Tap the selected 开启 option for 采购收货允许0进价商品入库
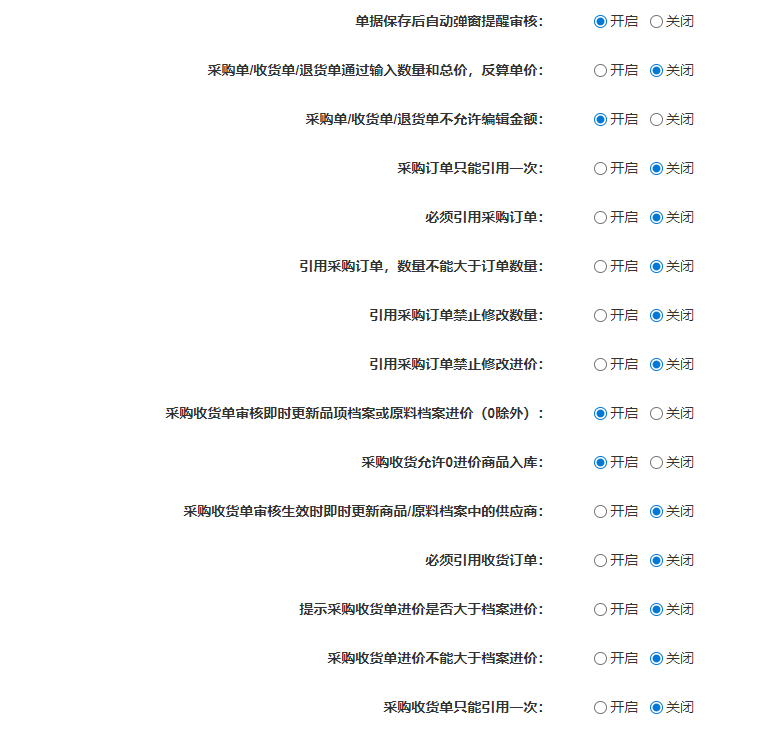 [600, 462]
